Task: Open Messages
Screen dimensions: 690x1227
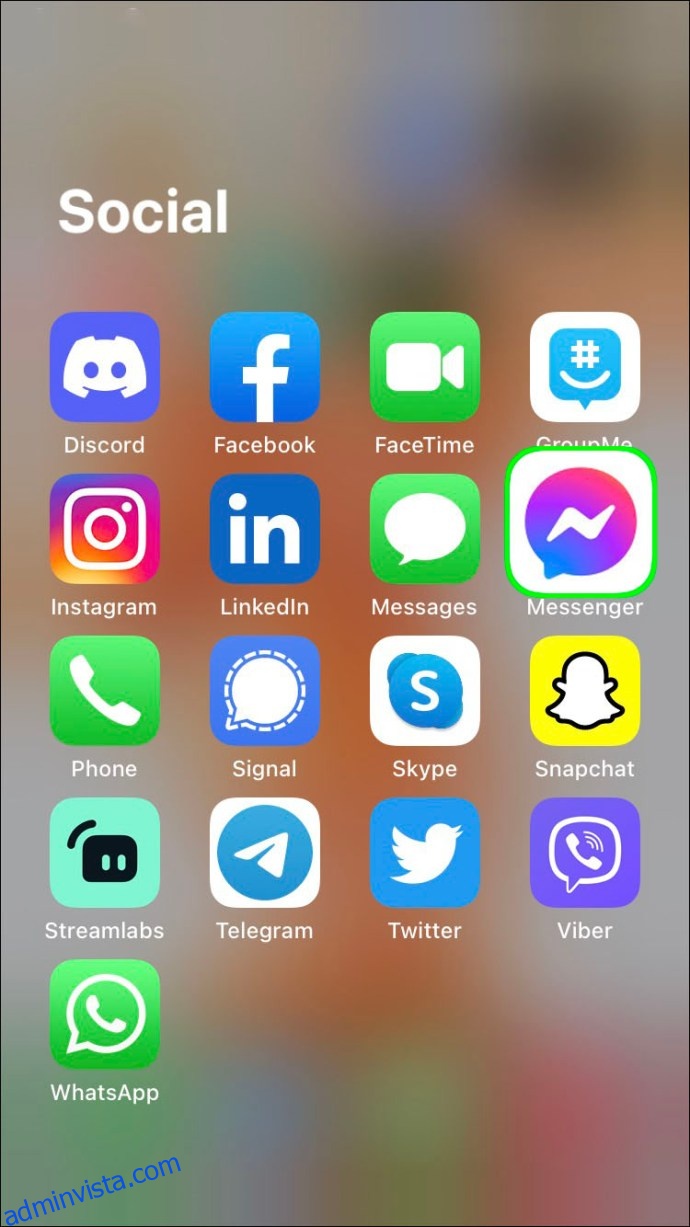Action: click(424, 528)
